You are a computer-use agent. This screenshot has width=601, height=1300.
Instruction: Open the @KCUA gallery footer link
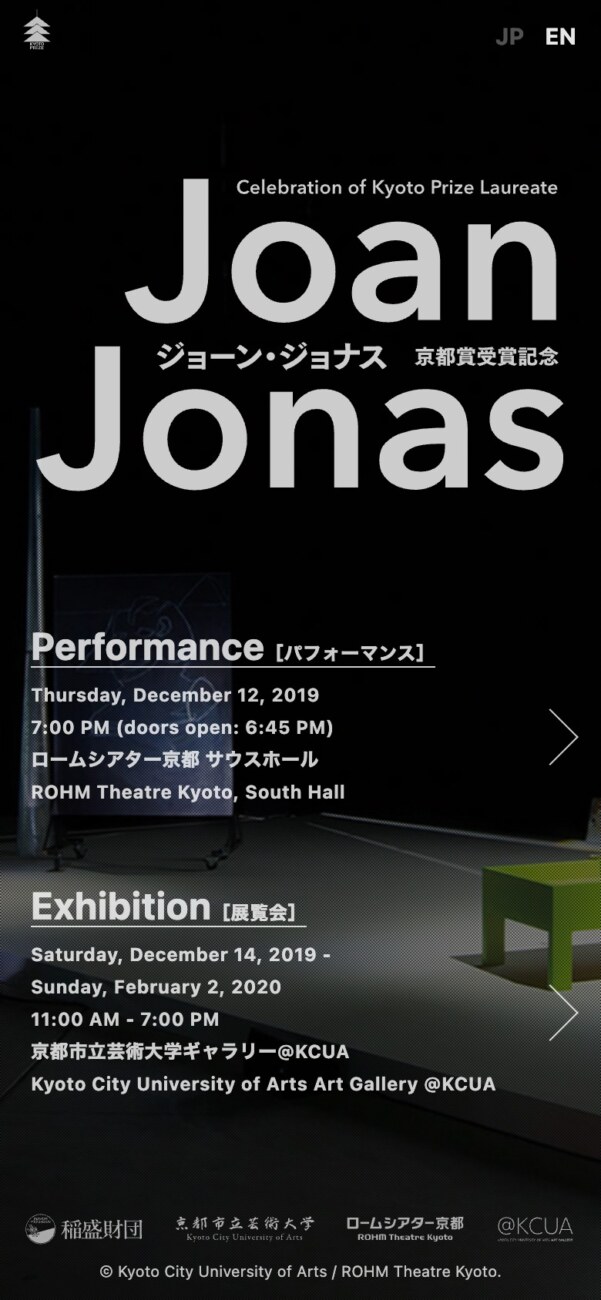coord(535,1228)
